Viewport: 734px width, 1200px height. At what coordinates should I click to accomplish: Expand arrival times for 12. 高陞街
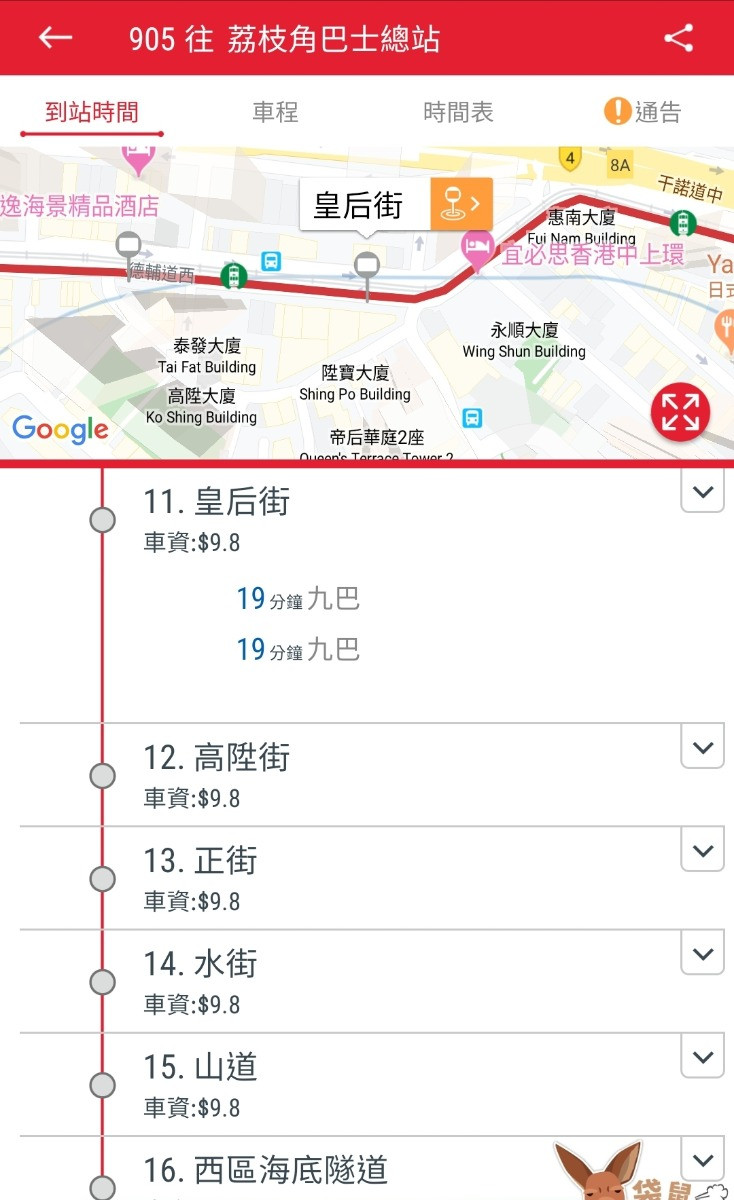[x=702, y=748]
